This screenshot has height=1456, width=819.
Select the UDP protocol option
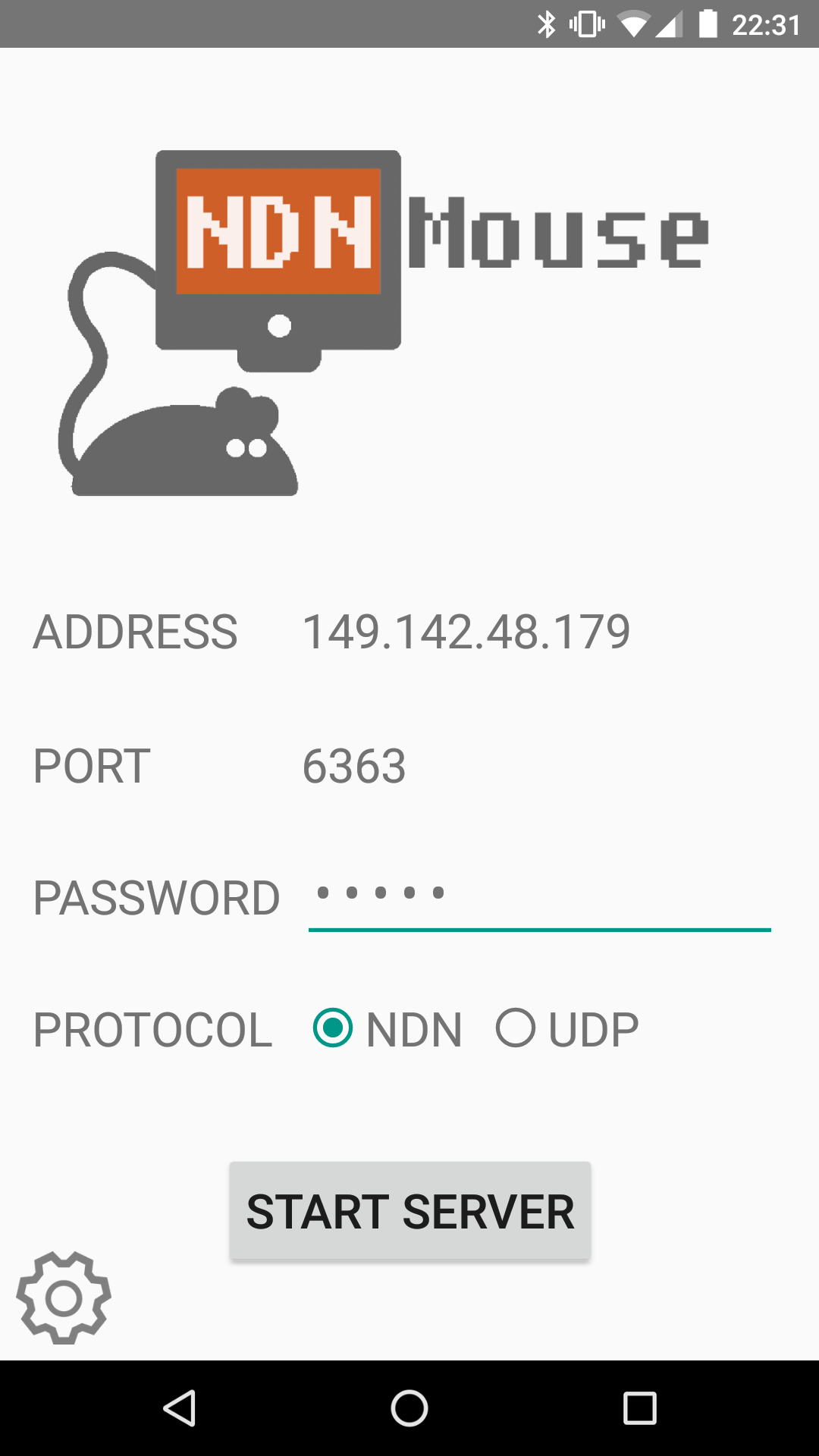(x=567, y=1029)
